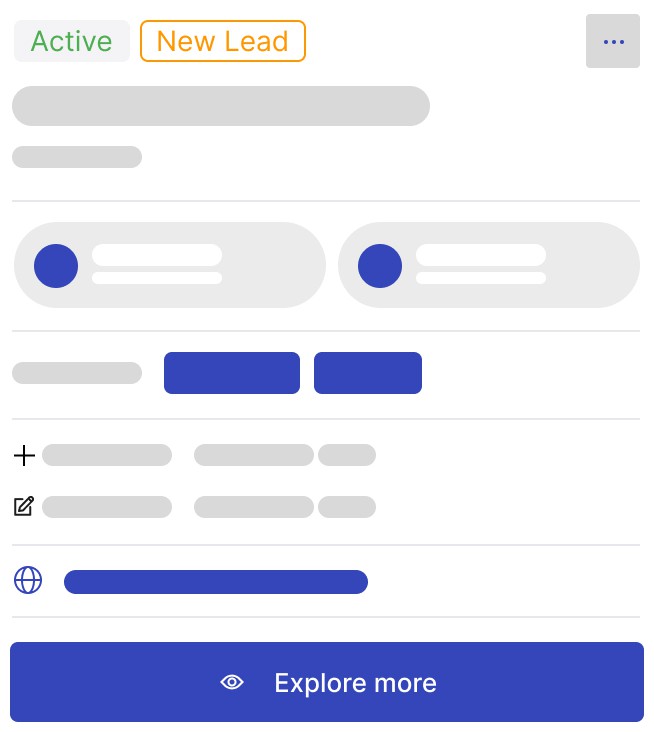Select the New Lead tag
Viewport: 654px width, 732px height.
pyautogui.click(x=223, y=41)
